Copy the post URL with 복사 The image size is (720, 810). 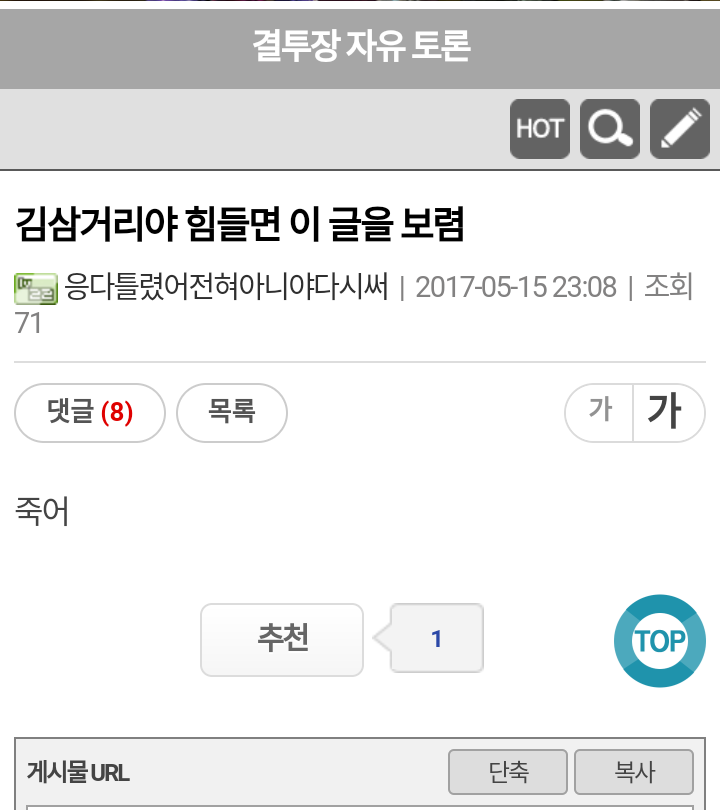click(634, 772)
